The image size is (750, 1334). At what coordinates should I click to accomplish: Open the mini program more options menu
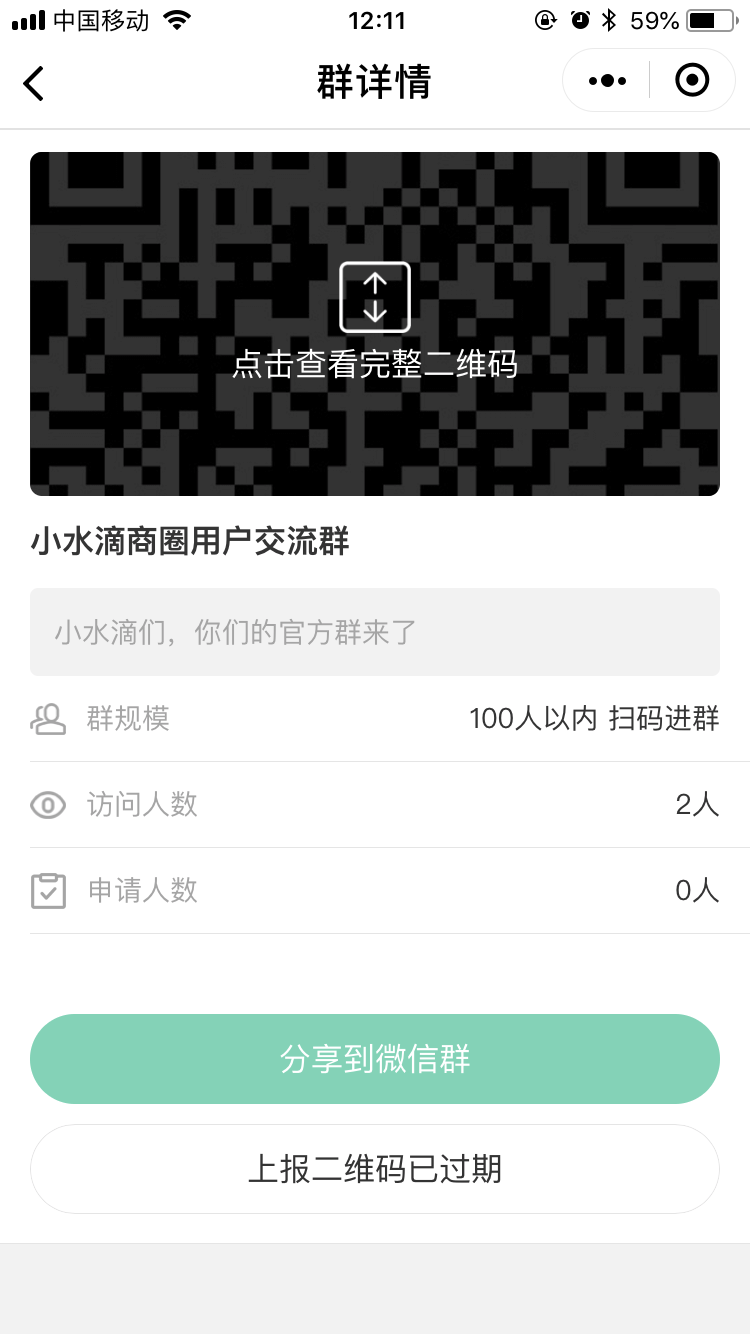point(607,81)
